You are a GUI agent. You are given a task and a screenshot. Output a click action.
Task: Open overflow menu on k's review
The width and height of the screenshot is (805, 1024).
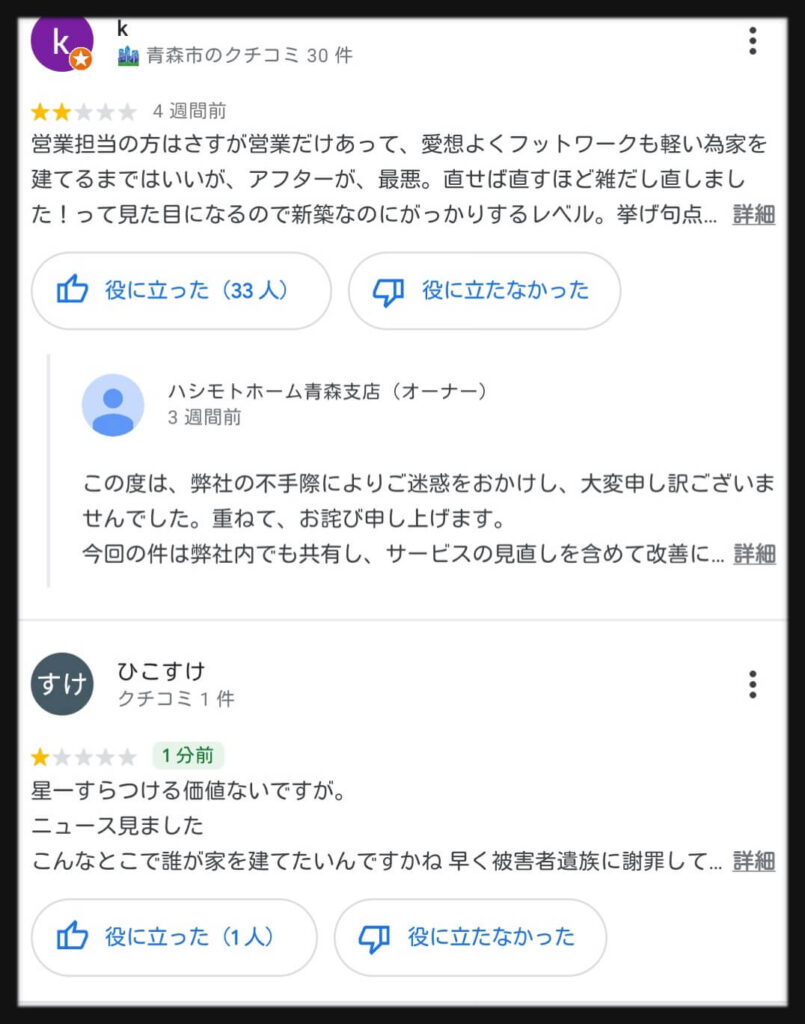(752, 41)
